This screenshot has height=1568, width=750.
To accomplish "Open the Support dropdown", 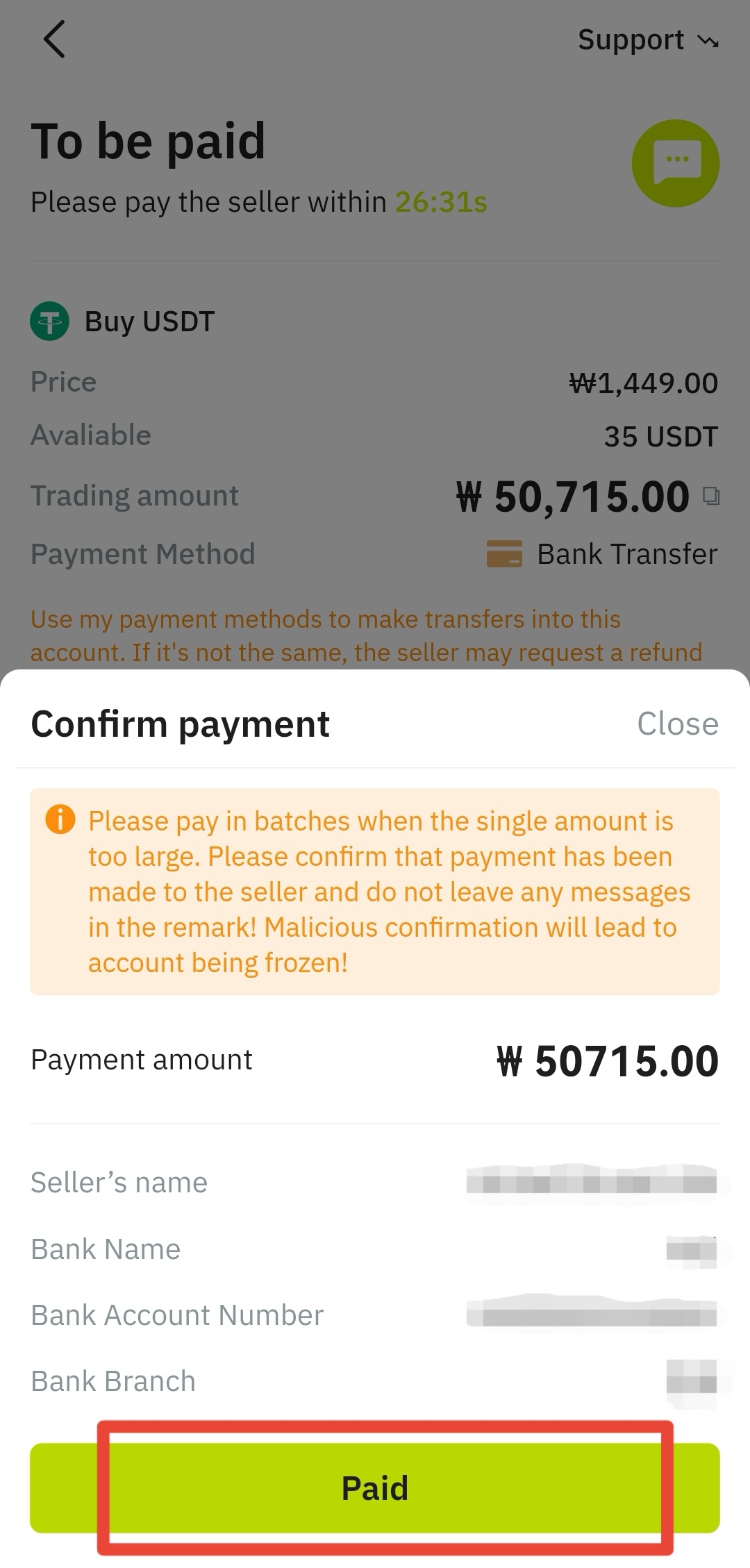I will 647,40.
